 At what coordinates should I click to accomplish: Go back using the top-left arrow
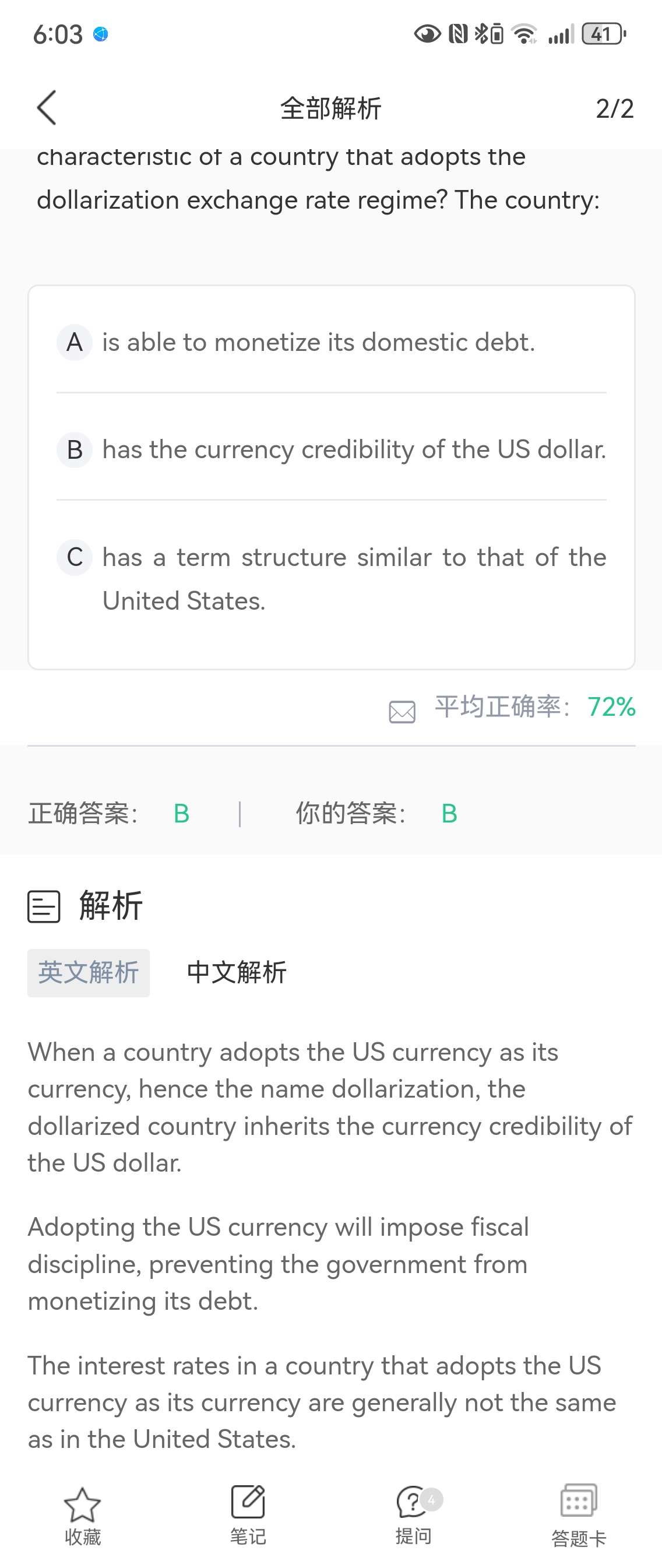point(47,108)
